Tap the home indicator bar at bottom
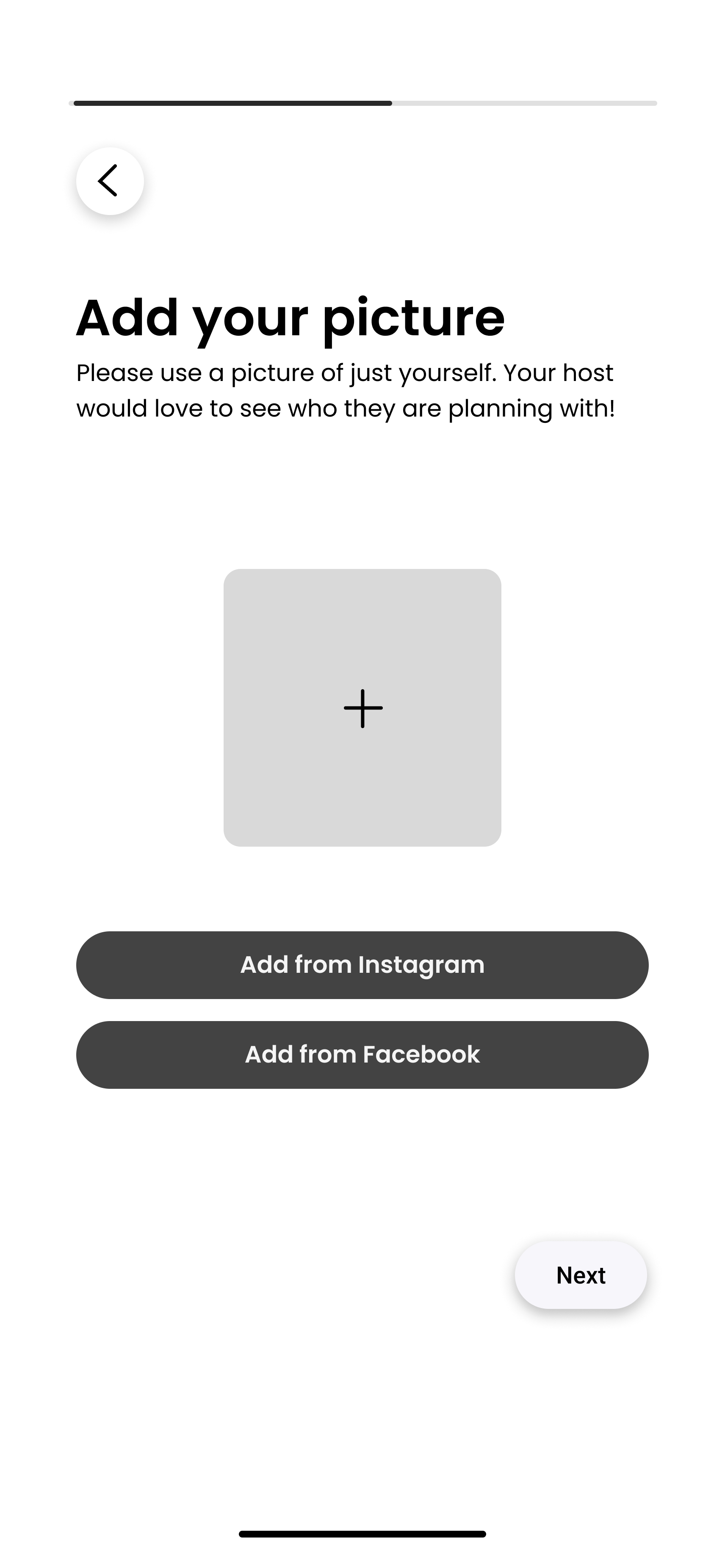This screenshot has height=1568, width=725. click(x=362, y=1533)
